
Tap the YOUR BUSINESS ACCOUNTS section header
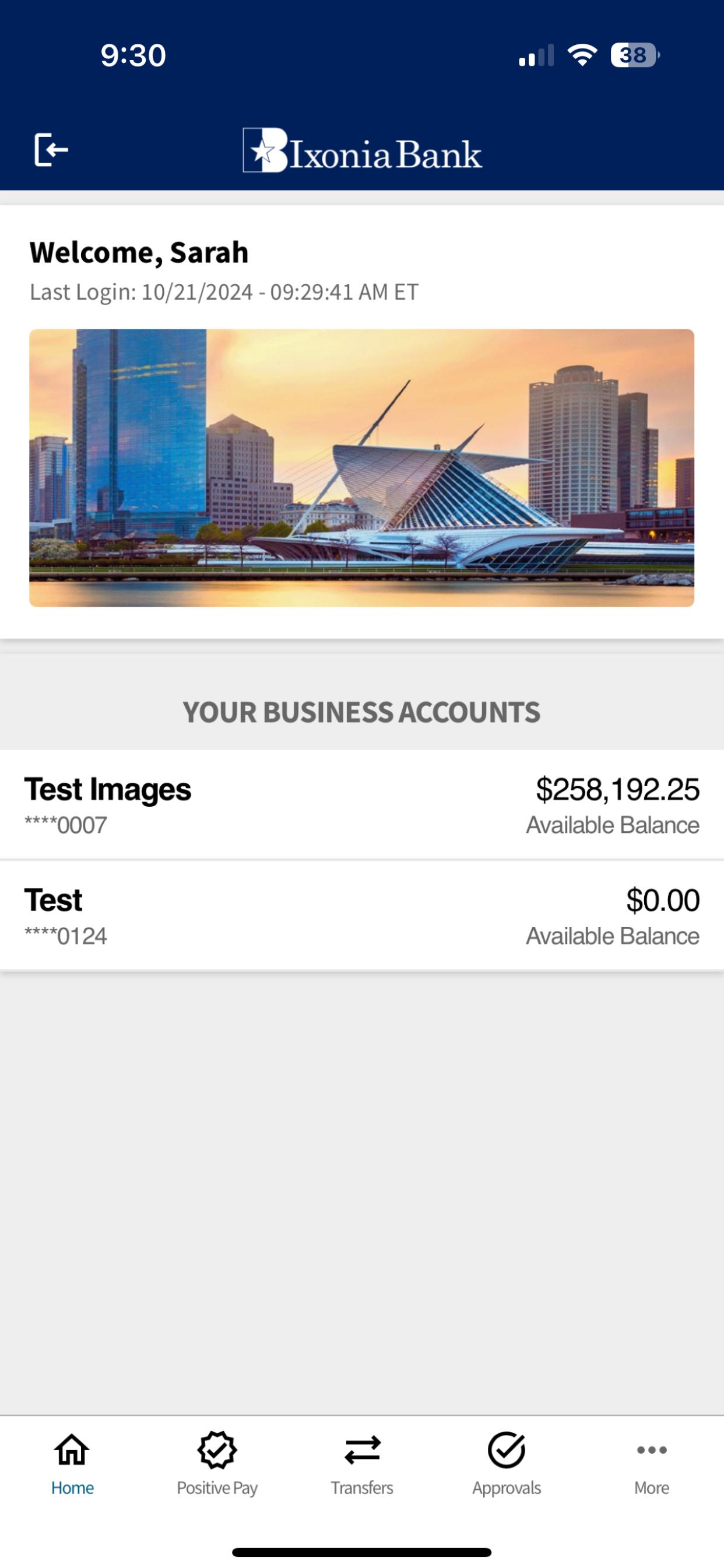(361, 712)
